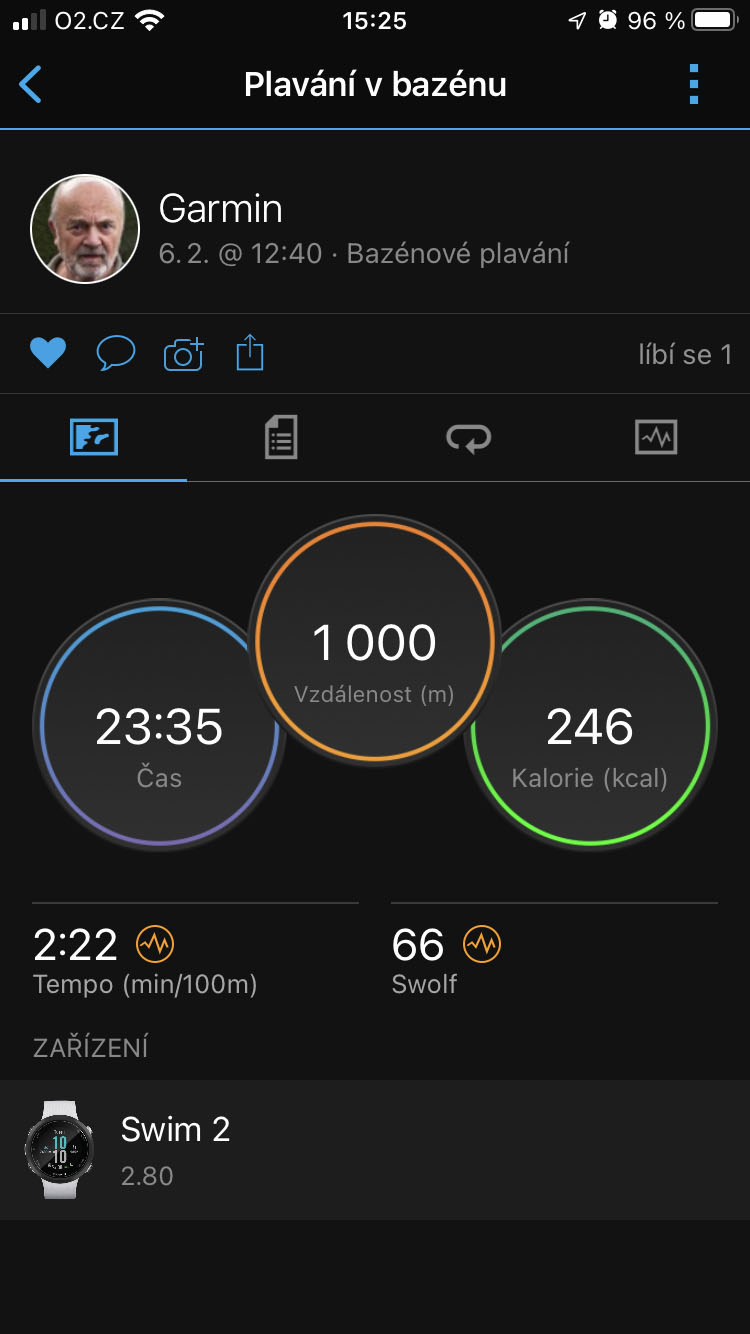Switch to the stats details tab
This screenshot has height=1334, width=750.
click(x=281, y=438)
